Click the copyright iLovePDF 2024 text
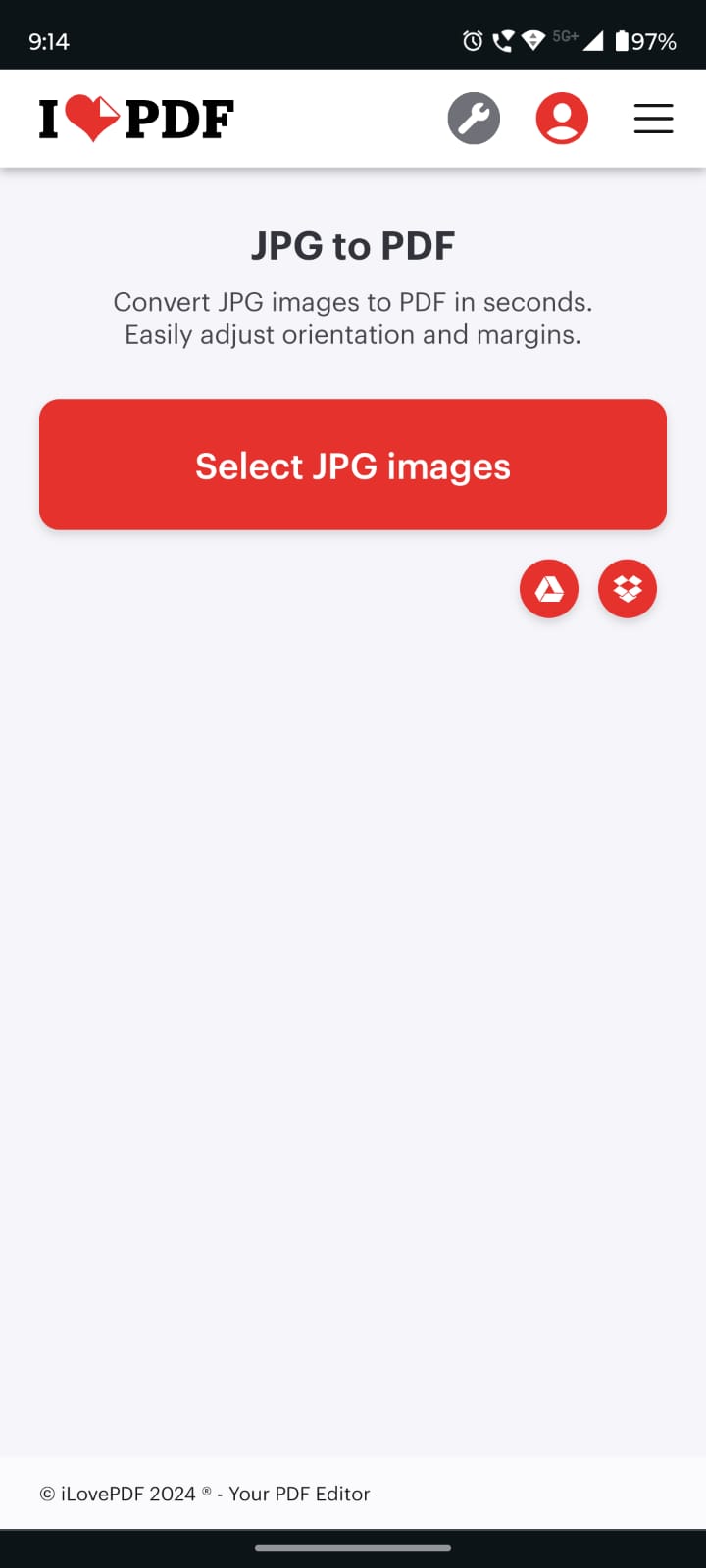Viewport: 706px width, 1568px height. point(118,1494)
